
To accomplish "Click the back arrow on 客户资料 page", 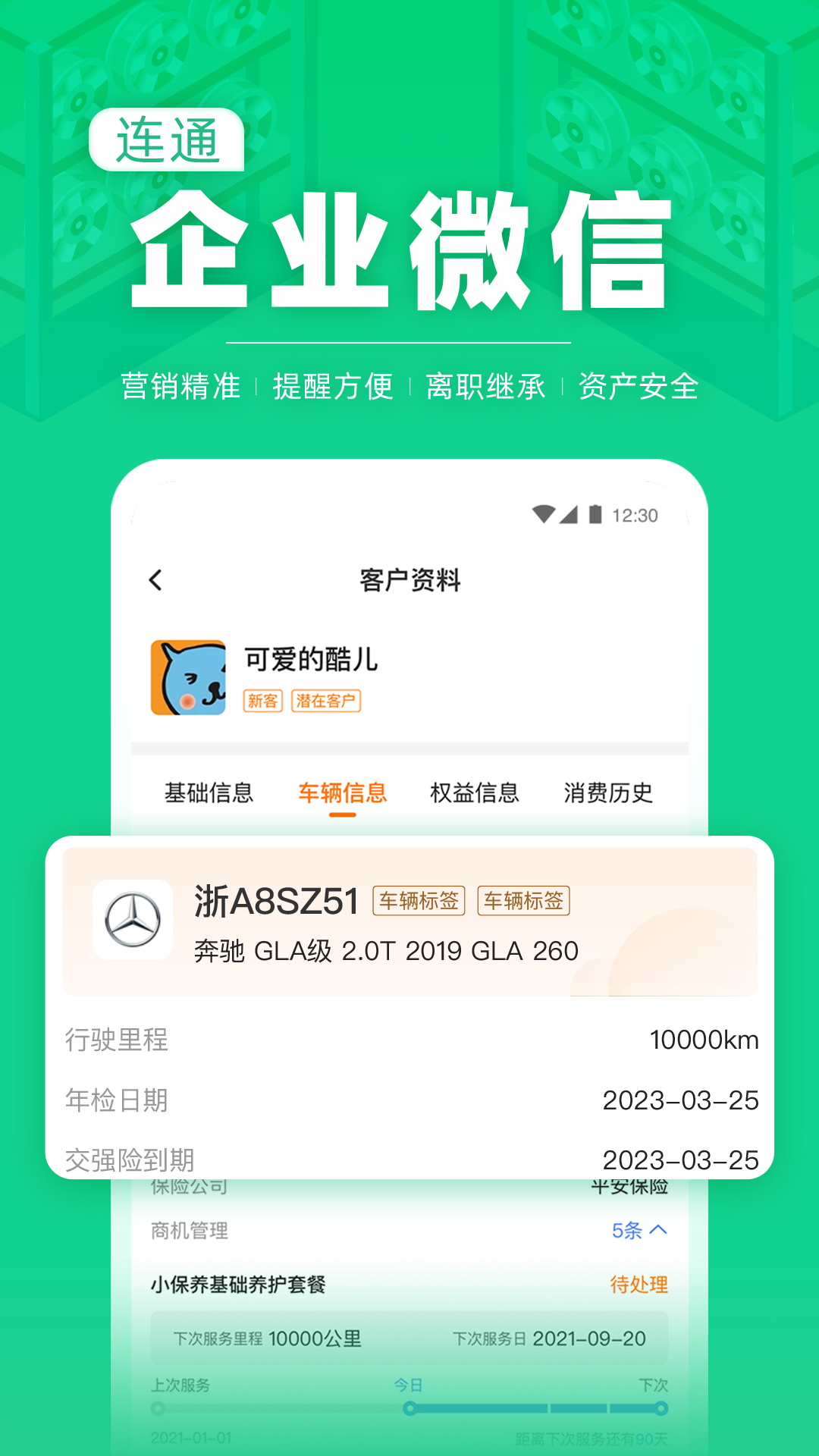I will coord(155,579).
